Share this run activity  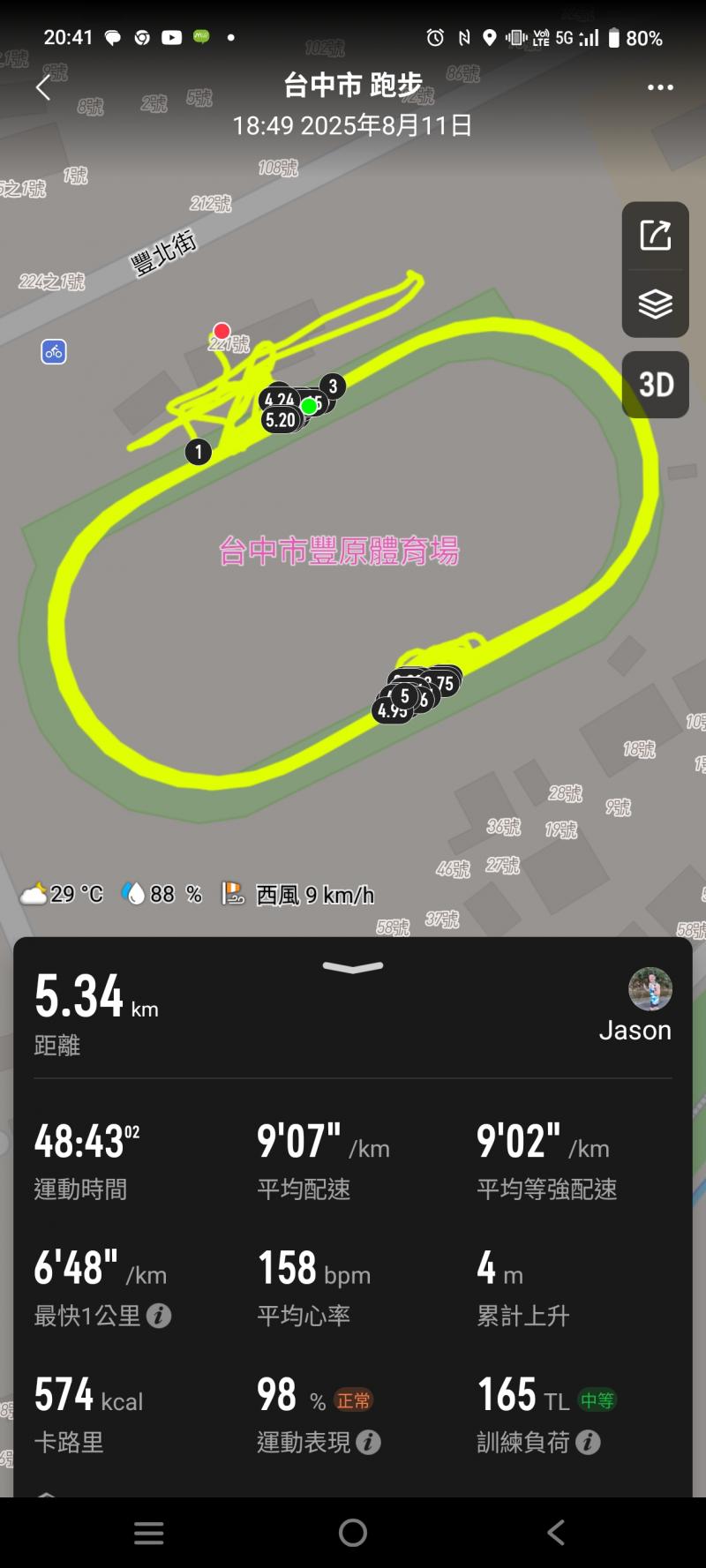click(655, 236)
